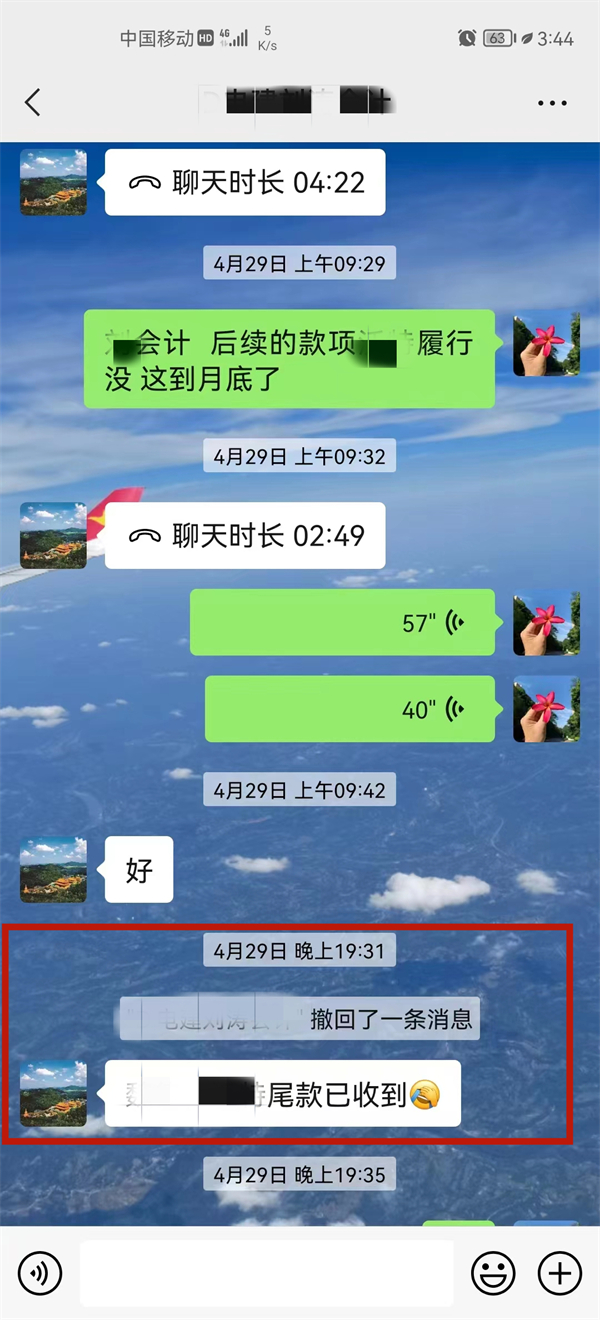Tap the 02:49 call duration message
The image size is (600, 1320).
[245, 536]
